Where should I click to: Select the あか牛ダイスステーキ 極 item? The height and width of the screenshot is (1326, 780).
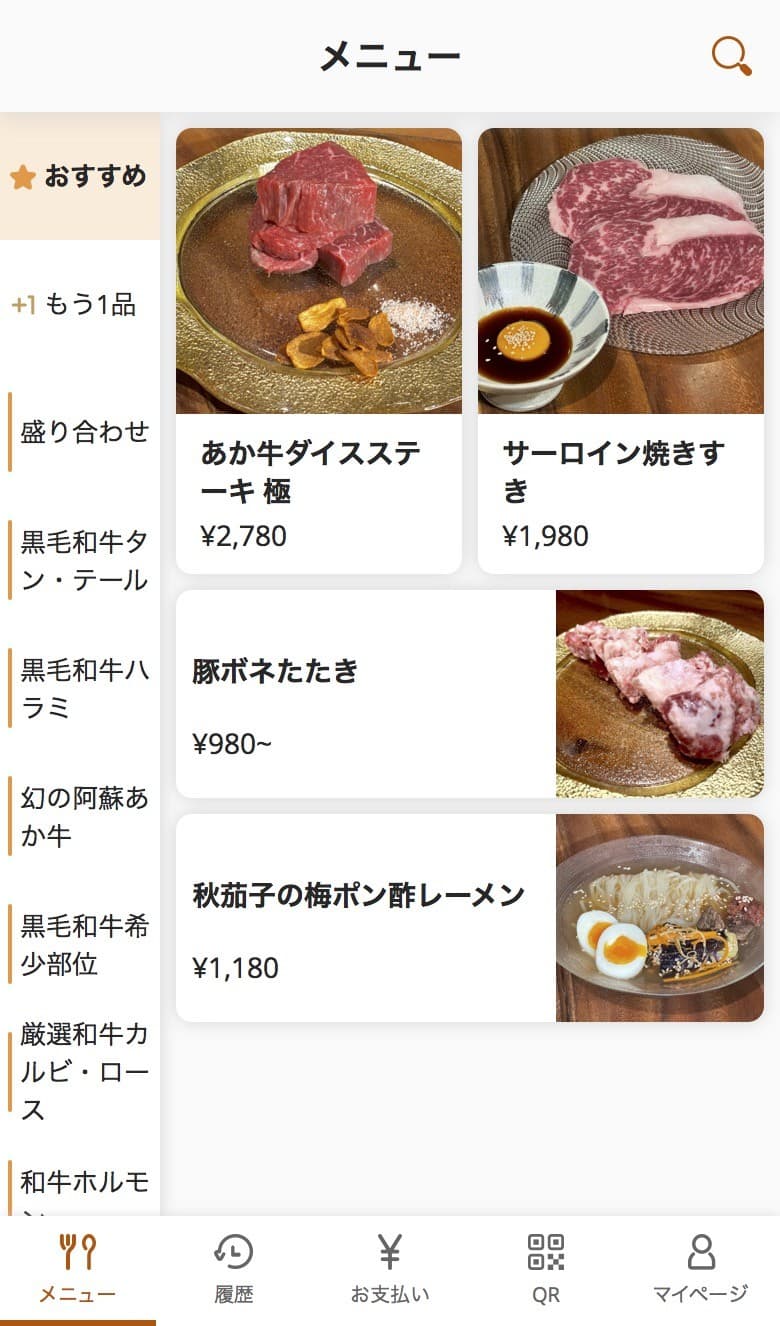[318, 350]
